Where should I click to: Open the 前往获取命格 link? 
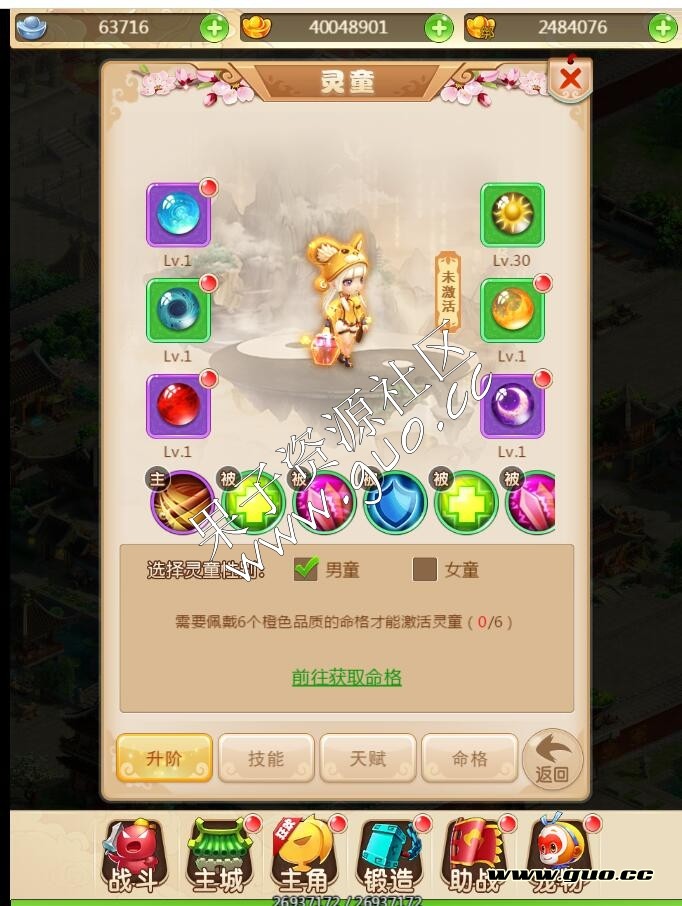[x=346, y=677]
